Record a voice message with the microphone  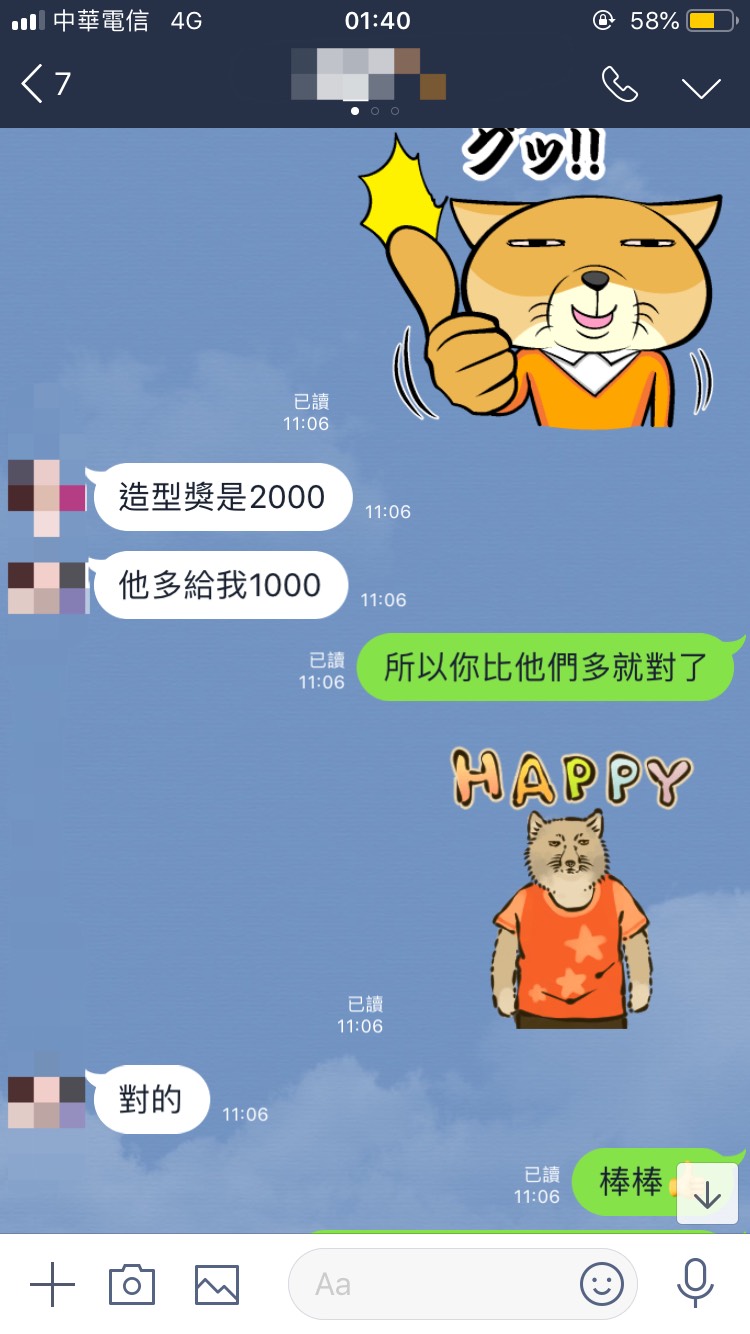694,1284
